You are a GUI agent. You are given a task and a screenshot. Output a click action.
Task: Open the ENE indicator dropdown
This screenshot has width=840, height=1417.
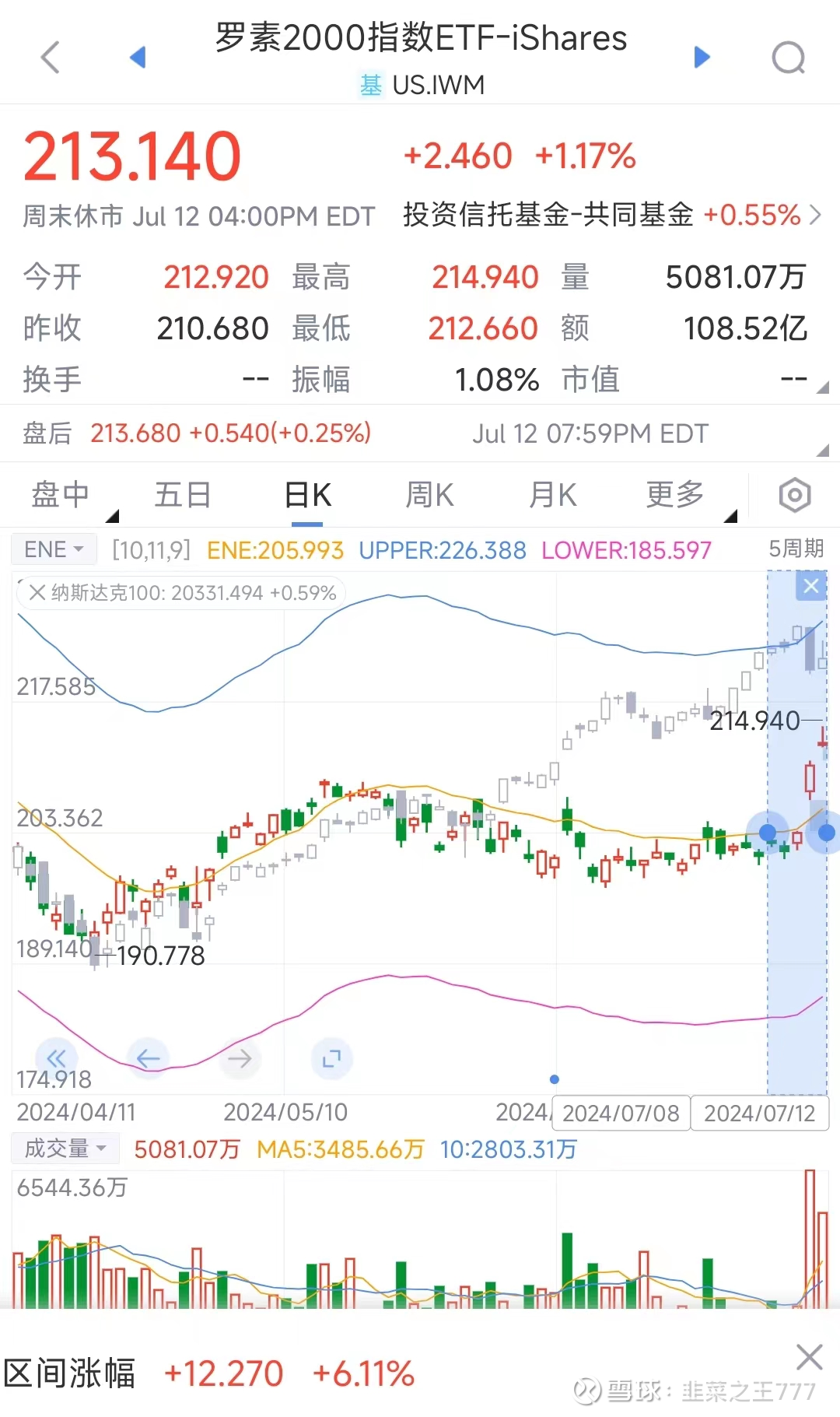53,549
